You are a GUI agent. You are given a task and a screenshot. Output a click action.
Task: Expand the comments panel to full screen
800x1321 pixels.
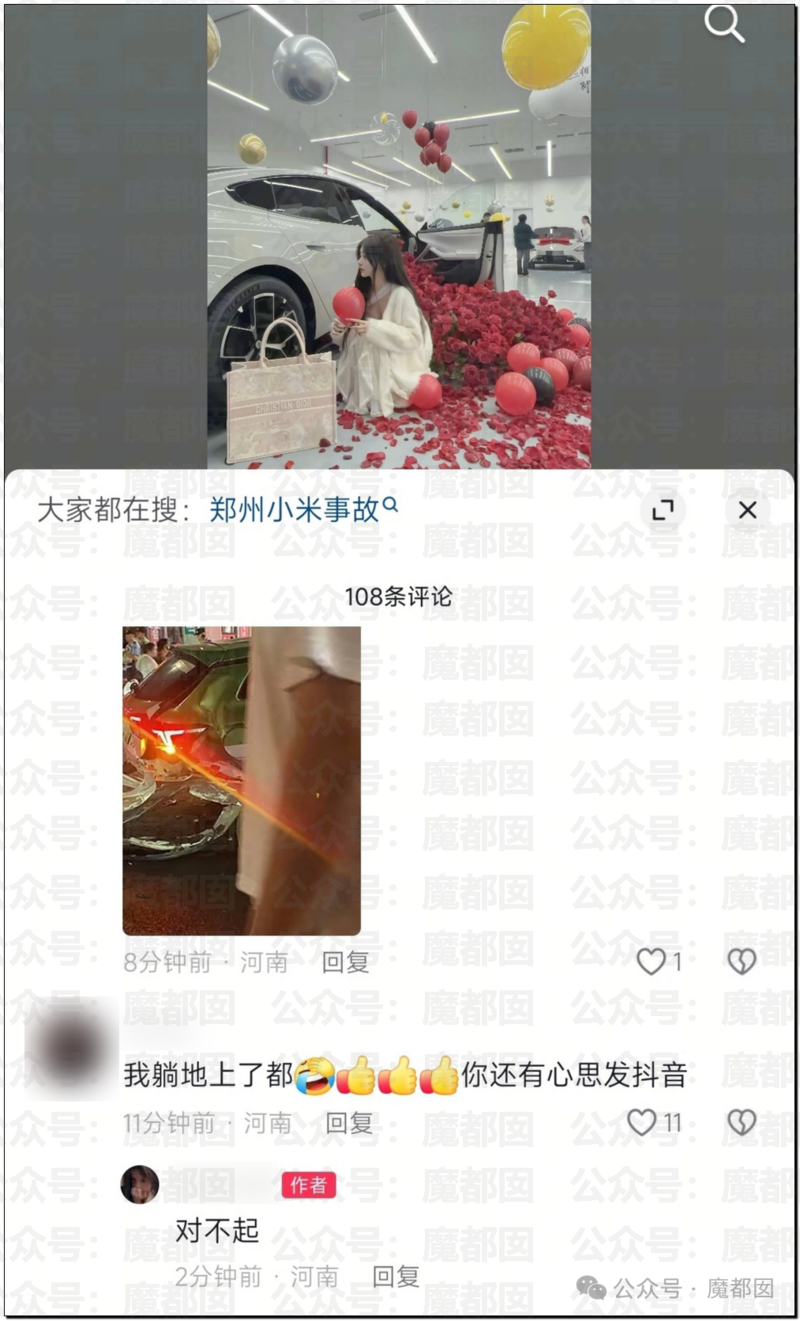pyautogui.click(x=662, y=510)
